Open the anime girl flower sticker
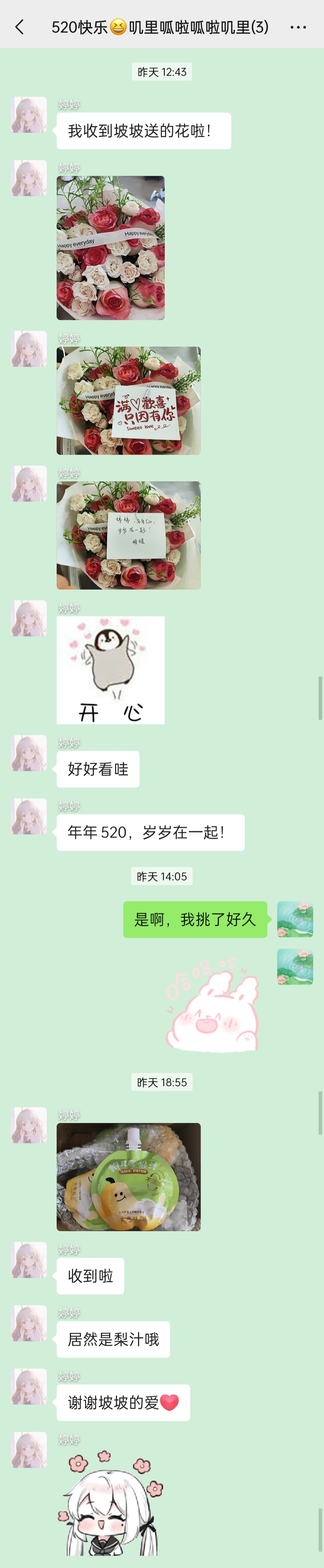This screenshot has height=1568, width=324. (110, 1503)
